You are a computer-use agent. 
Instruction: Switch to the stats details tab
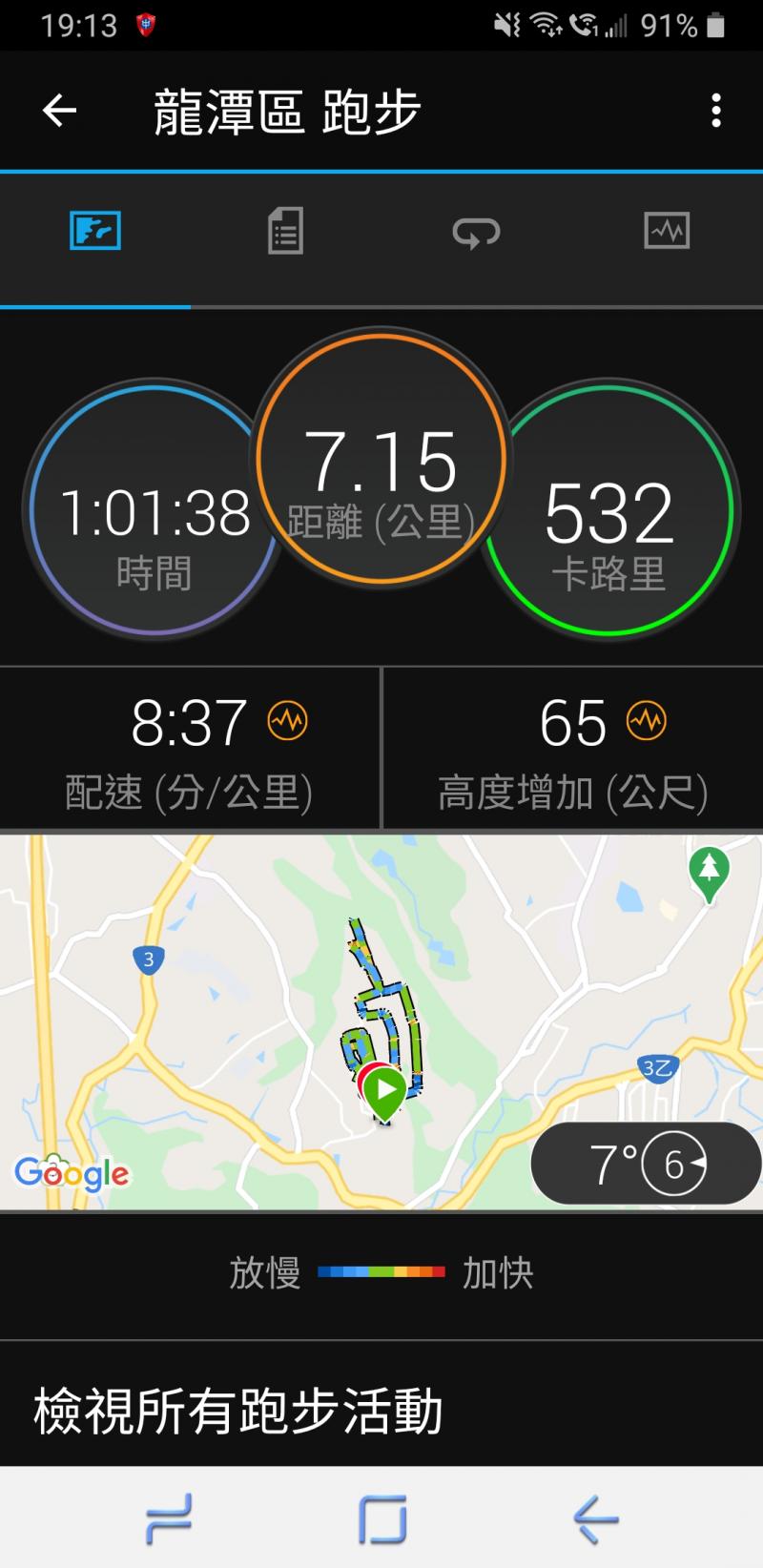coord(285,231)
